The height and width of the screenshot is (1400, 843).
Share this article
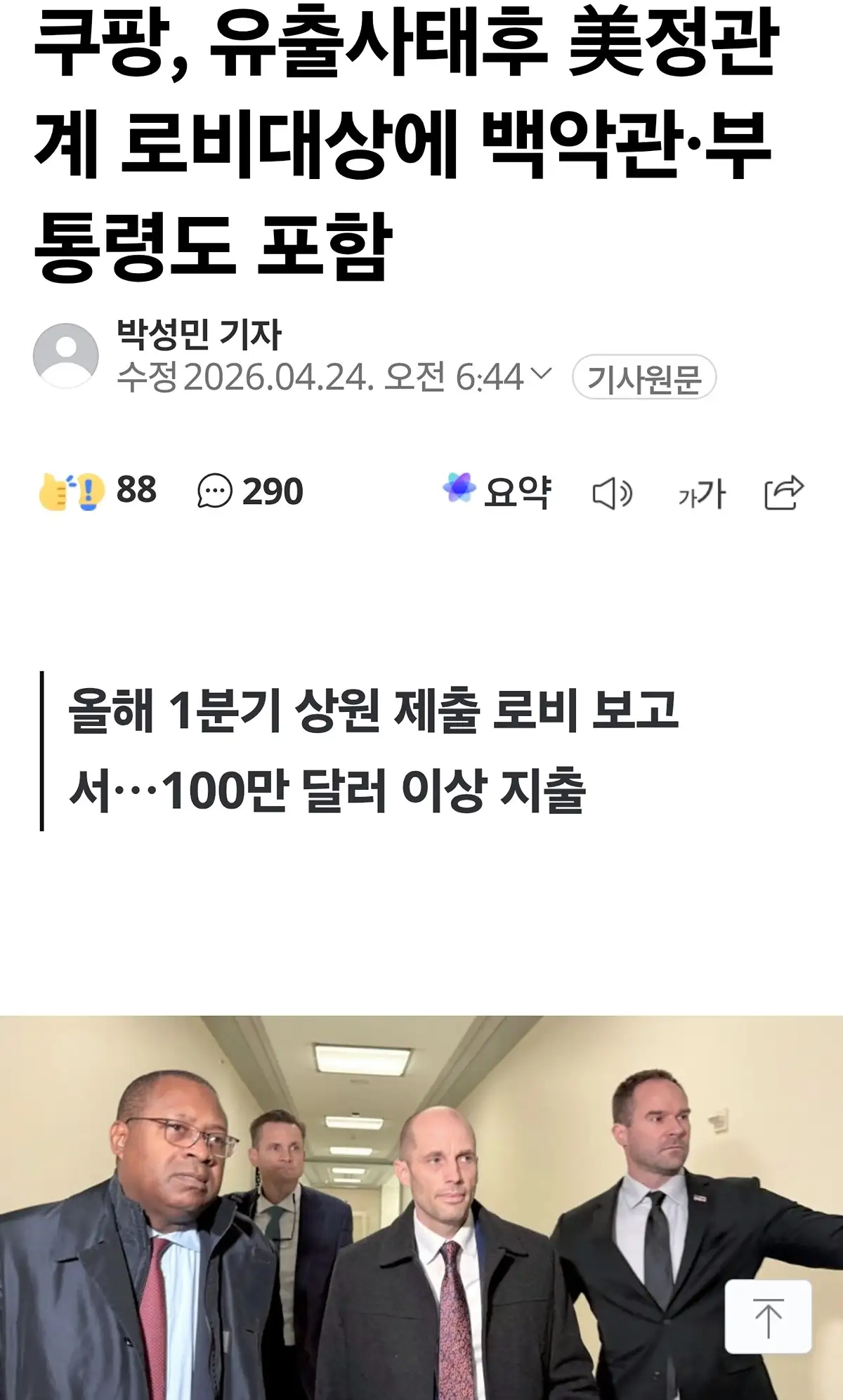click(x=783, y=492)
